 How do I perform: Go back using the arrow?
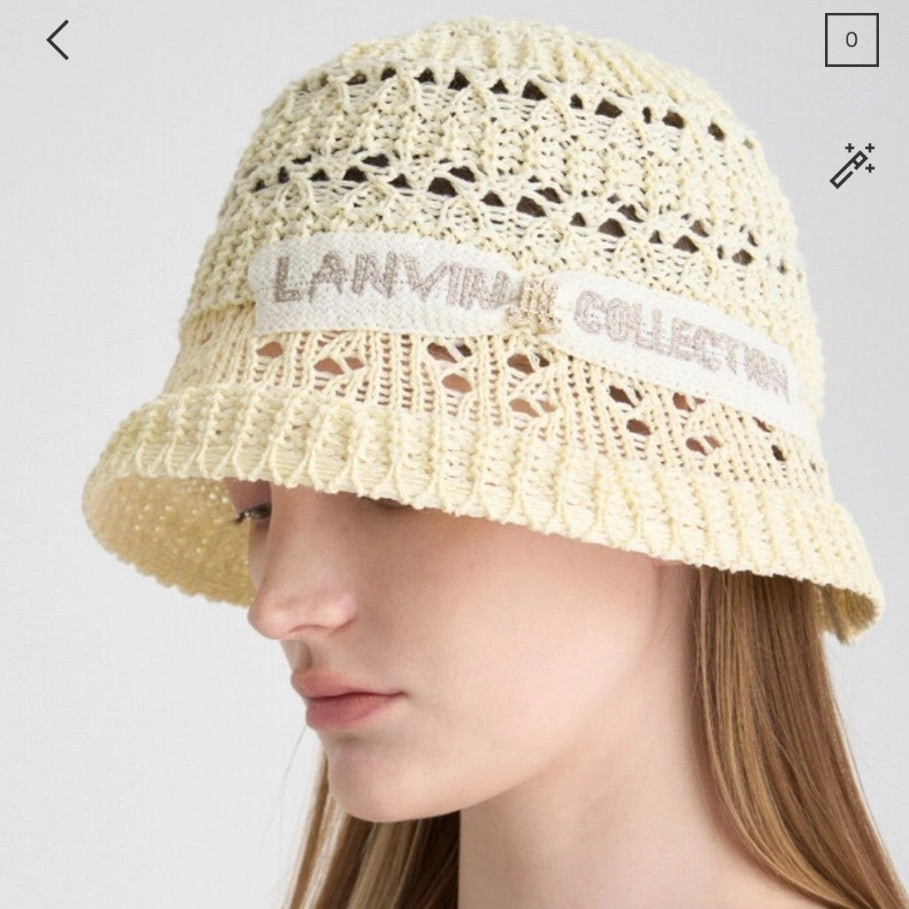pyautogui.click(x=58, y=40)
